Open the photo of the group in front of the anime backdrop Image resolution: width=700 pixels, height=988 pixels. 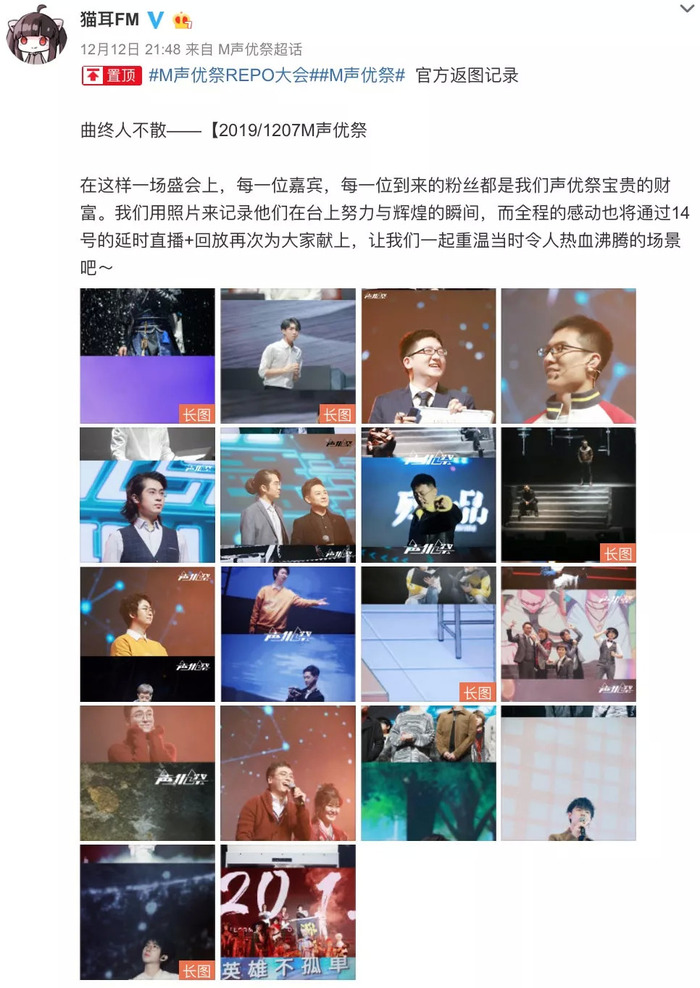pos(568,634)
